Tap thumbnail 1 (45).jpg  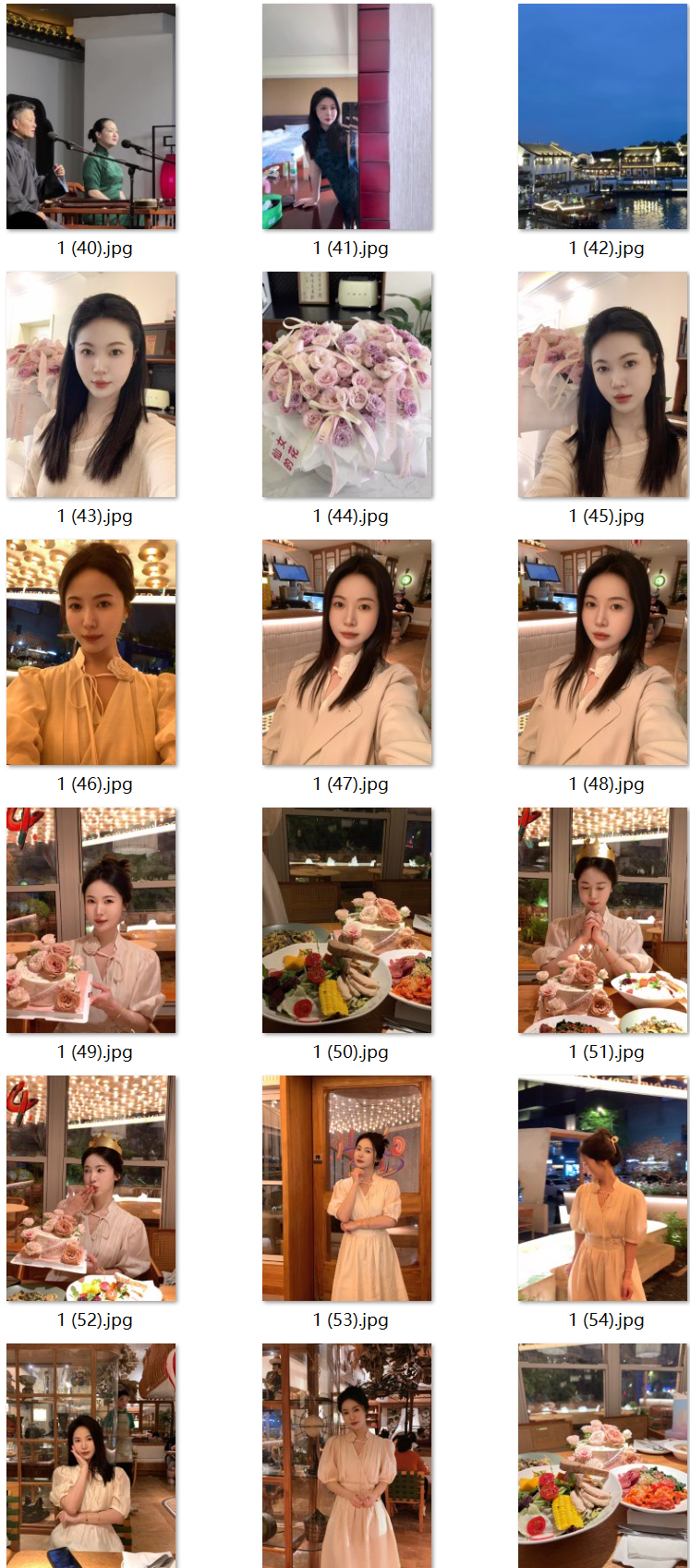click(602, 384)
